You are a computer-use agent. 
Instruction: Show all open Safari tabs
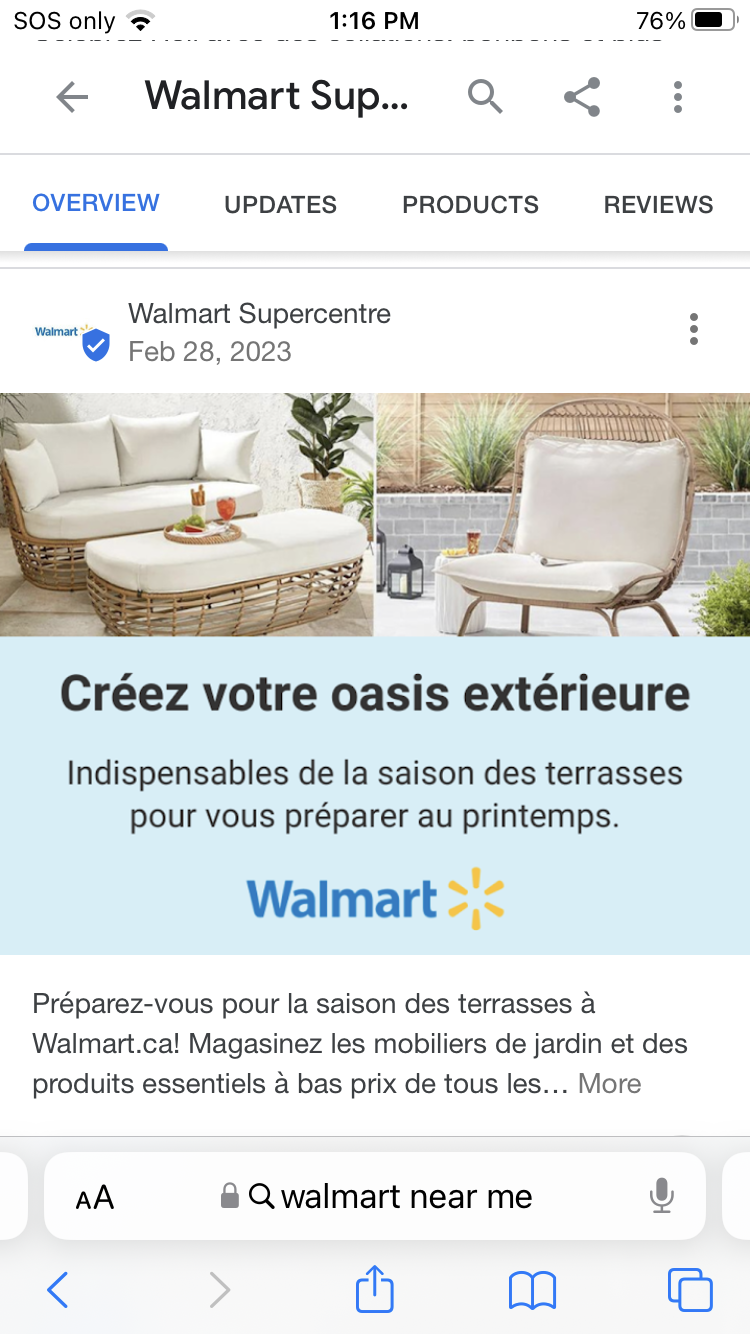[x=690, y=1290]
